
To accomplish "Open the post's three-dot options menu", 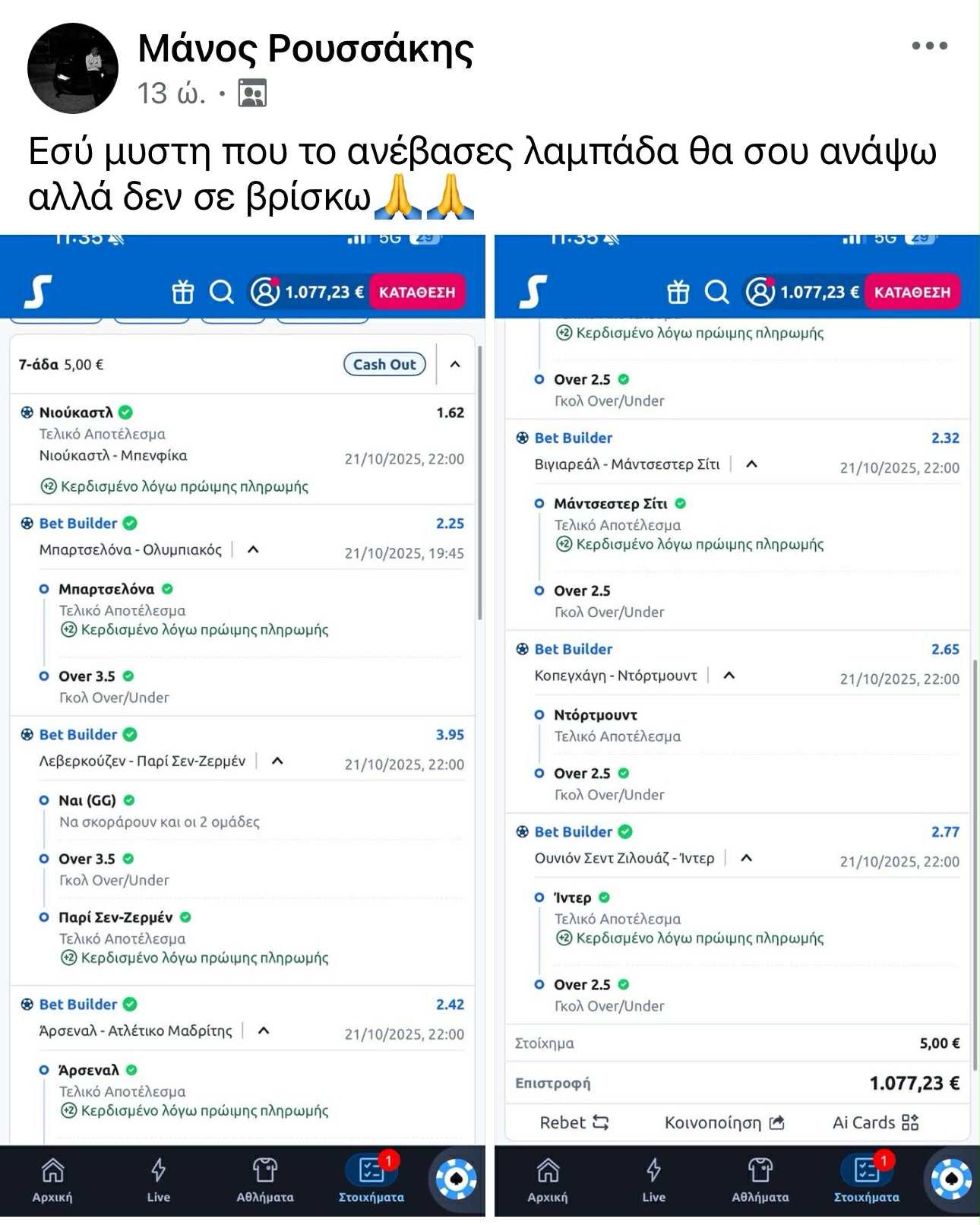I will [x=929, y=46].
